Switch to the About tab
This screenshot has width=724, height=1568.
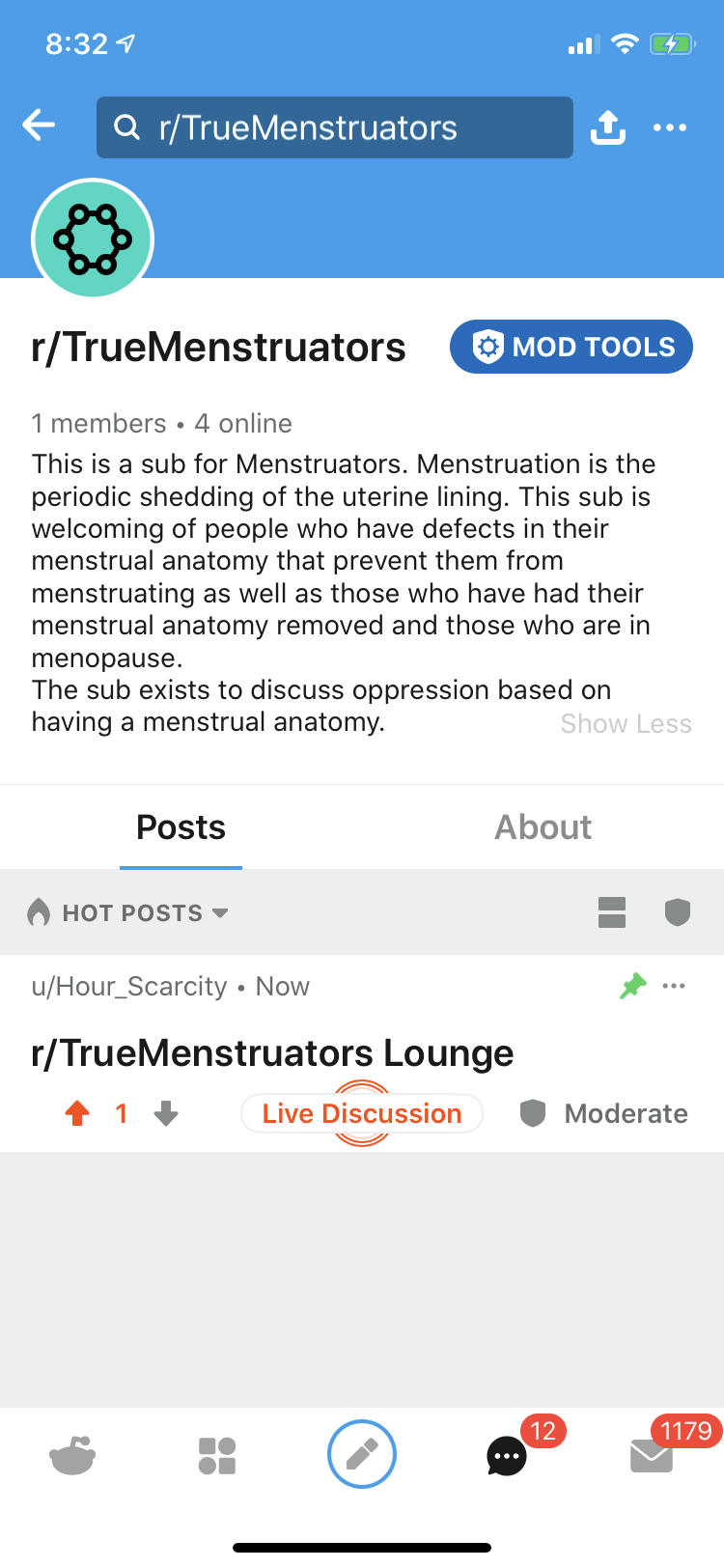click(543, 827)
